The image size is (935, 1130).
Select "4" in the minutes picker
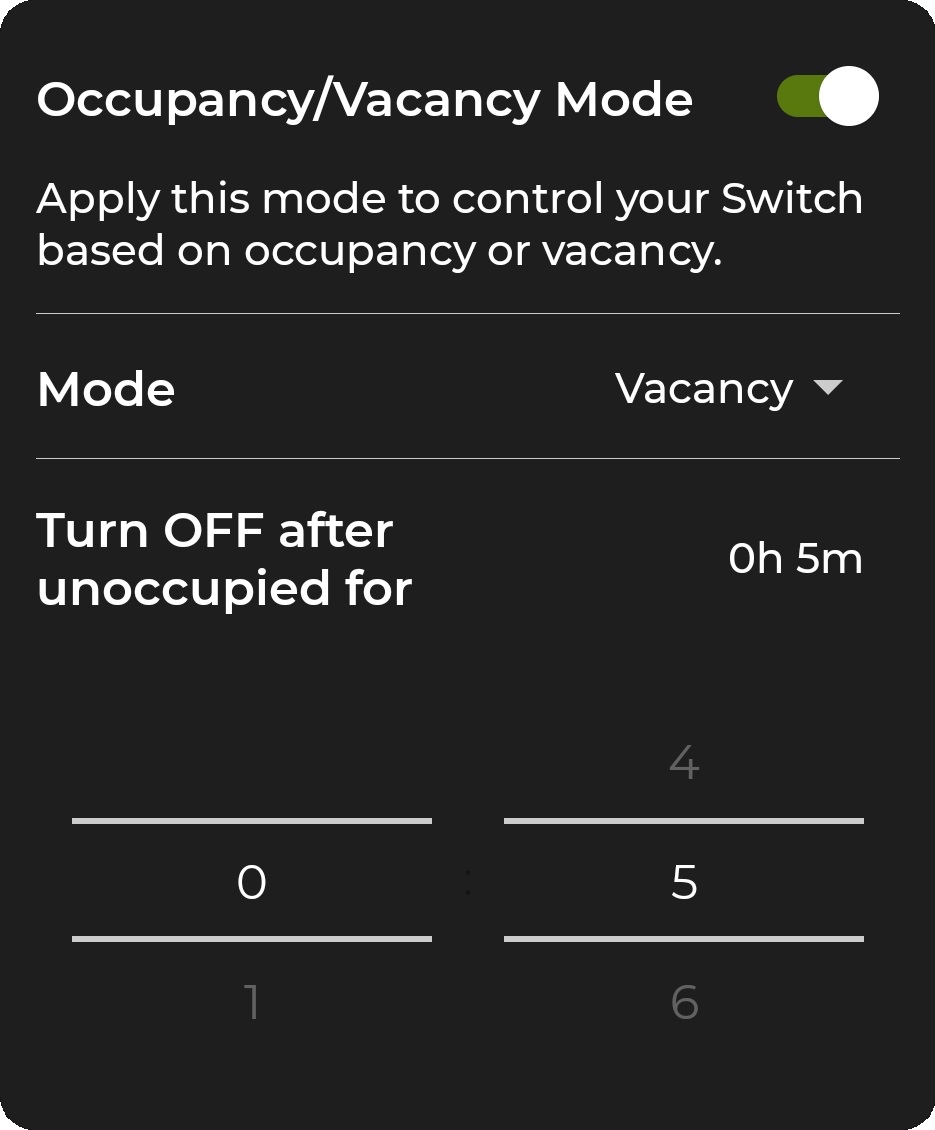[x=684, y=764]
